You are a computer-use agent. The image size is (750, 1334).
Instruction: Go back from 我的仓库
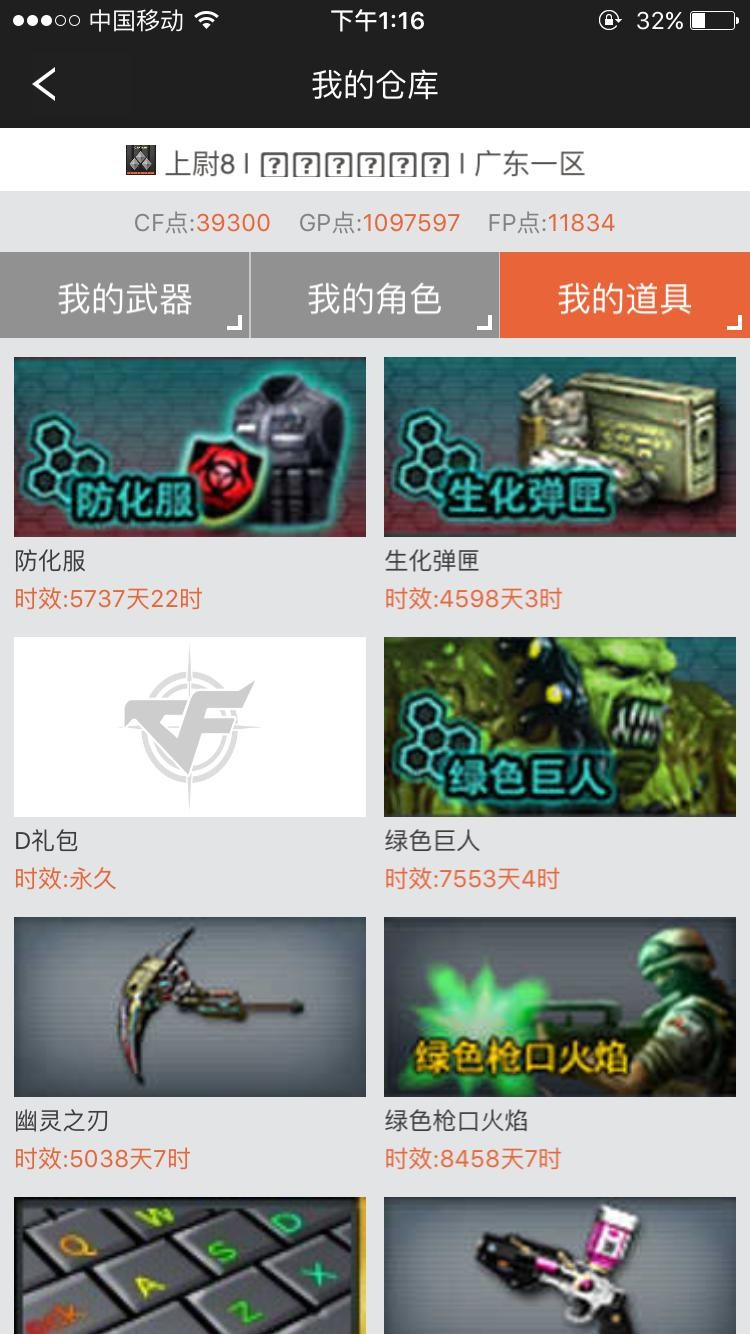(44, 84)
